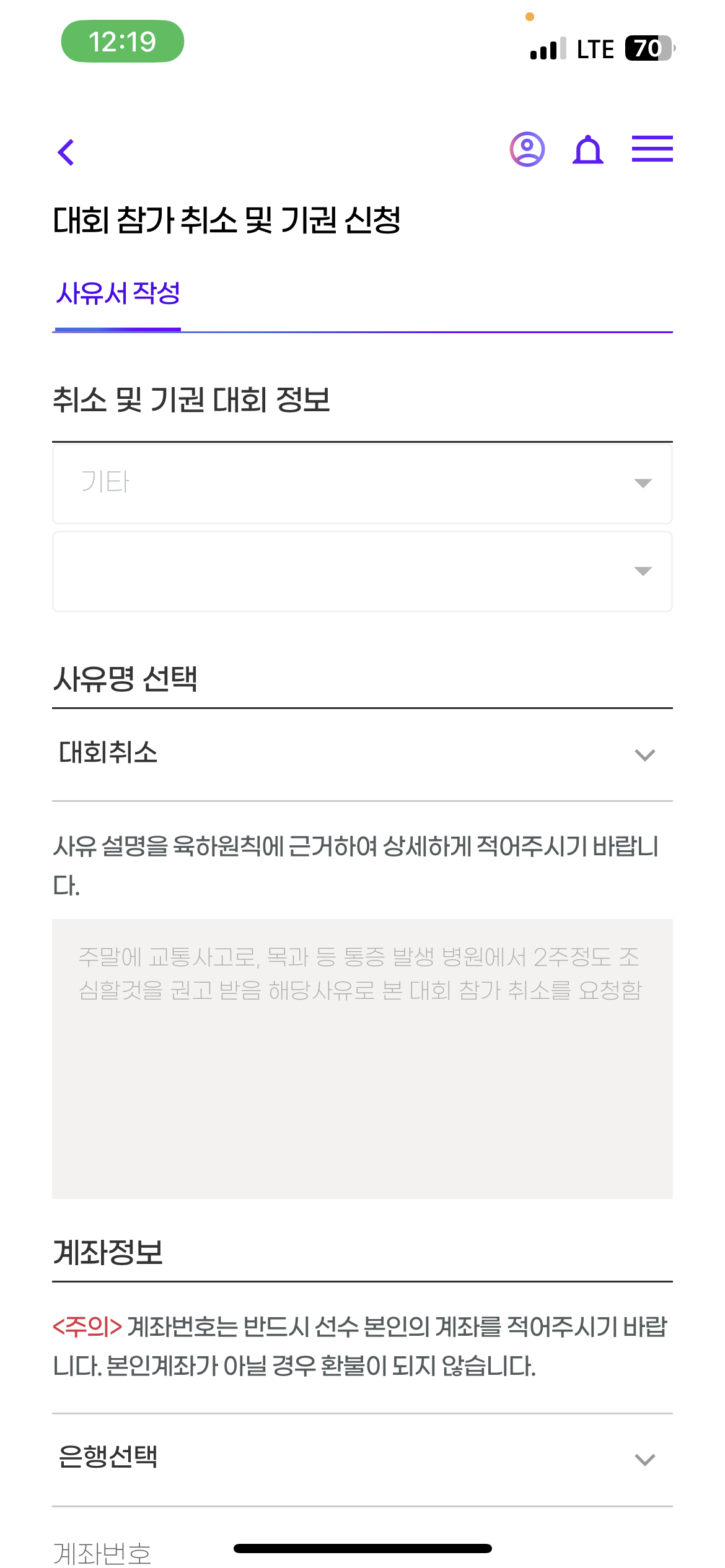Open the hamburger menu
Screen dimensions: 725x1568
pos(652,149)
